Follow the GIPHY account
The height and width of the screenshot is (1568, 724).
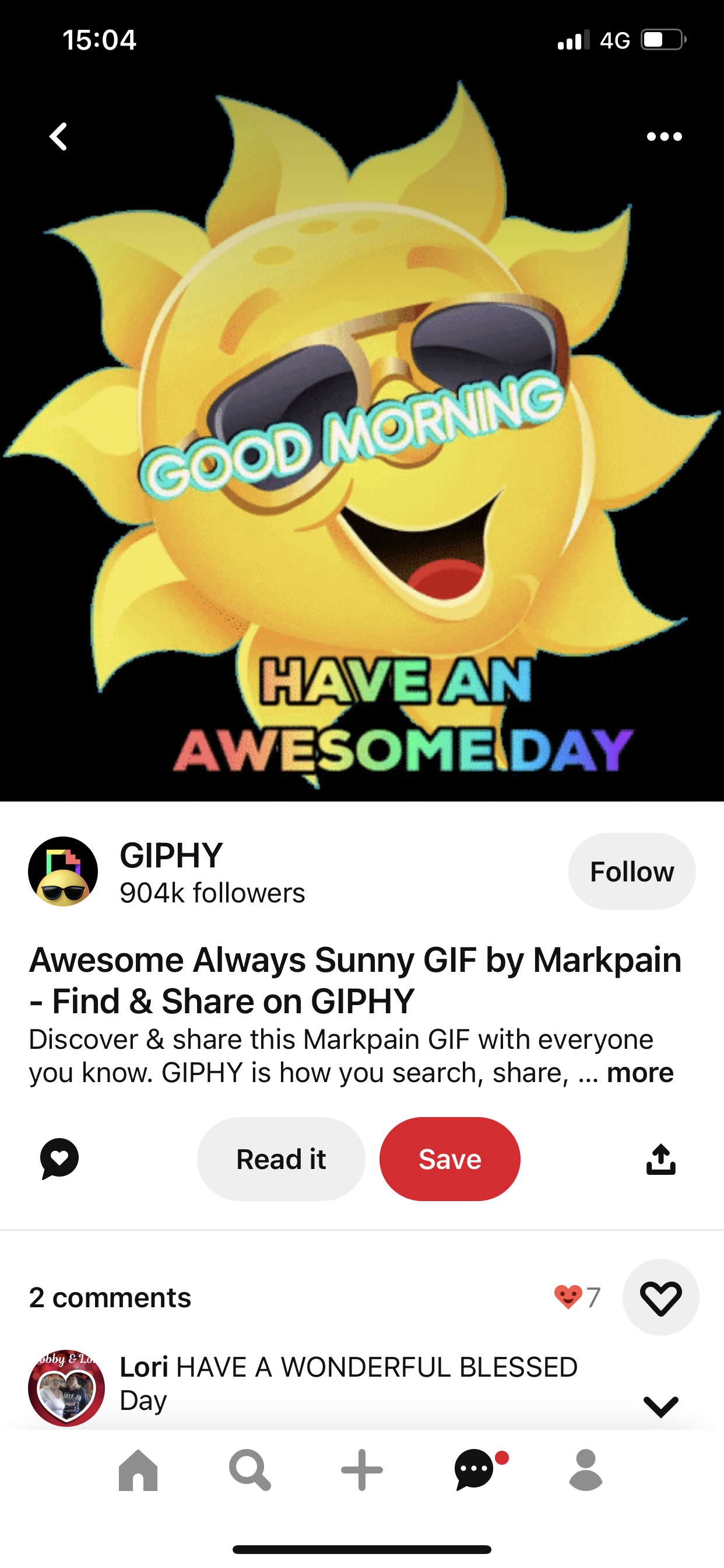click(x=631, y=871)
